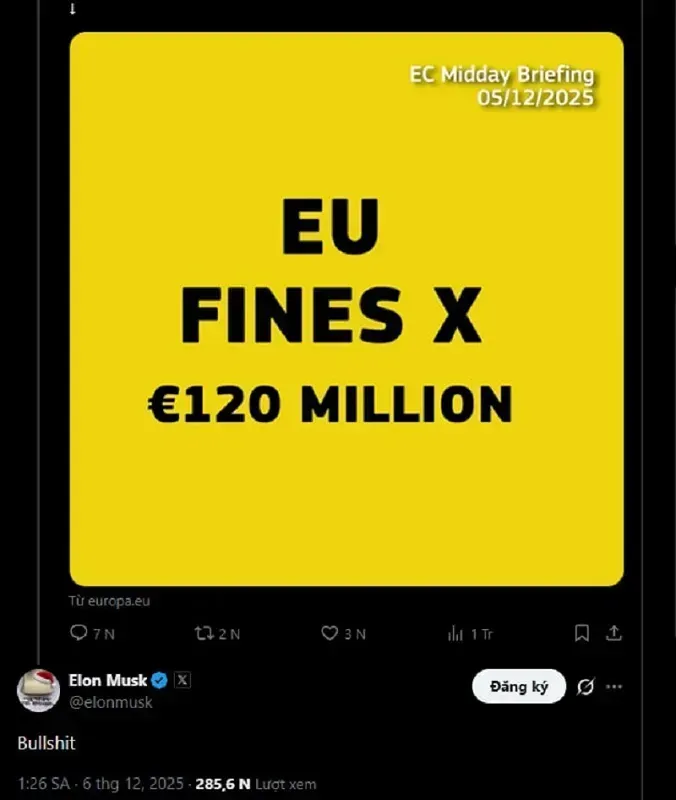Like the quoted EU fines post
This screenshot has width=676, height=800.
(x=330, y=633)
